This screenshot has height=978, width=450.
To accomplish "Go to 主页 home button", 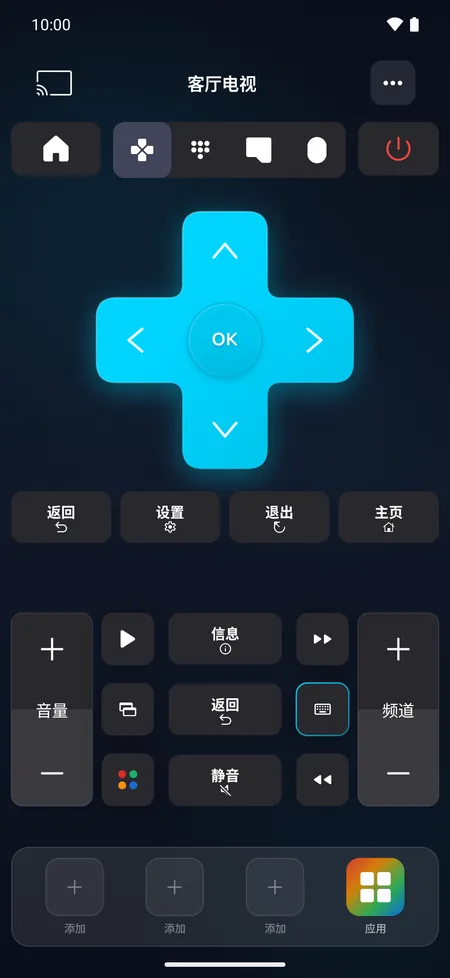I will pyautogui.click(x=388, y=517).
